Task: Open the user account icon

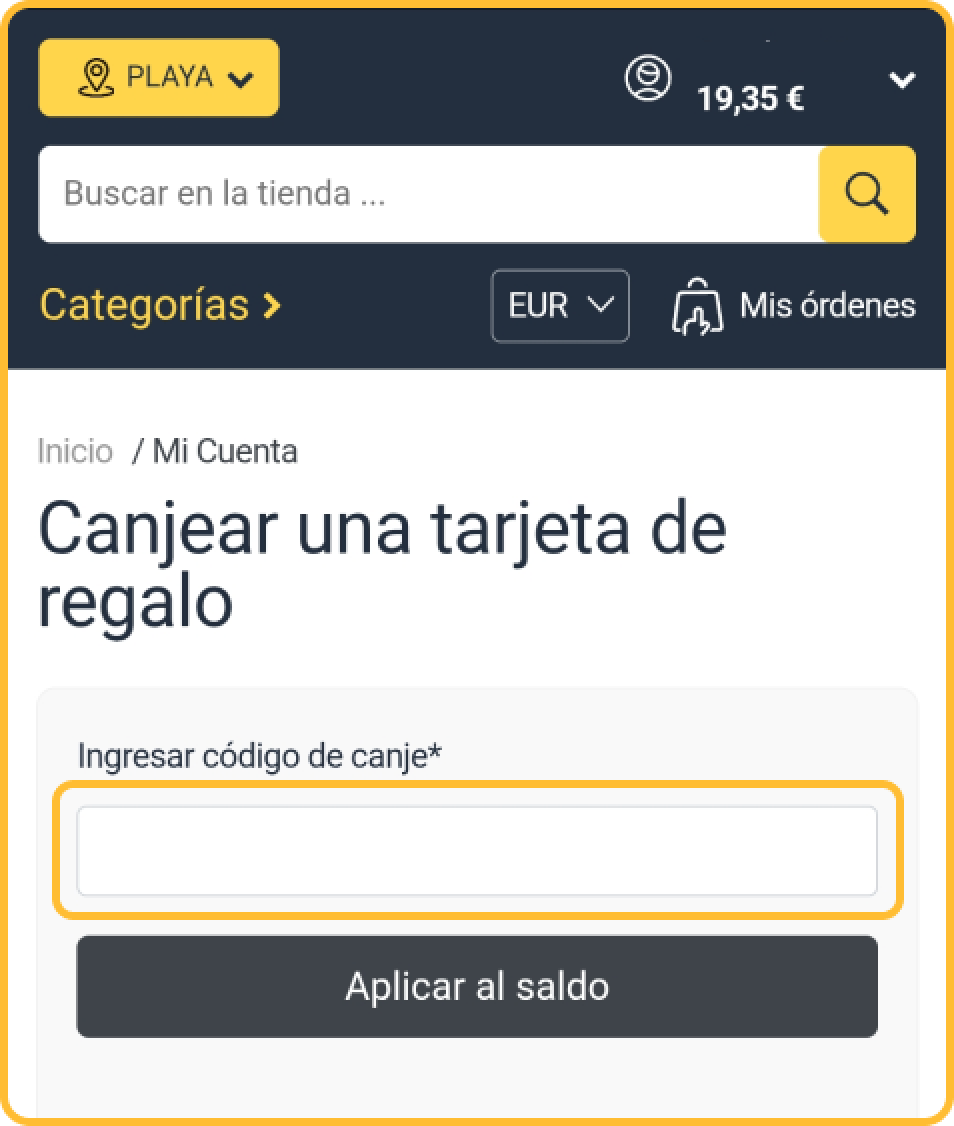Action: (x=648, y=78)
